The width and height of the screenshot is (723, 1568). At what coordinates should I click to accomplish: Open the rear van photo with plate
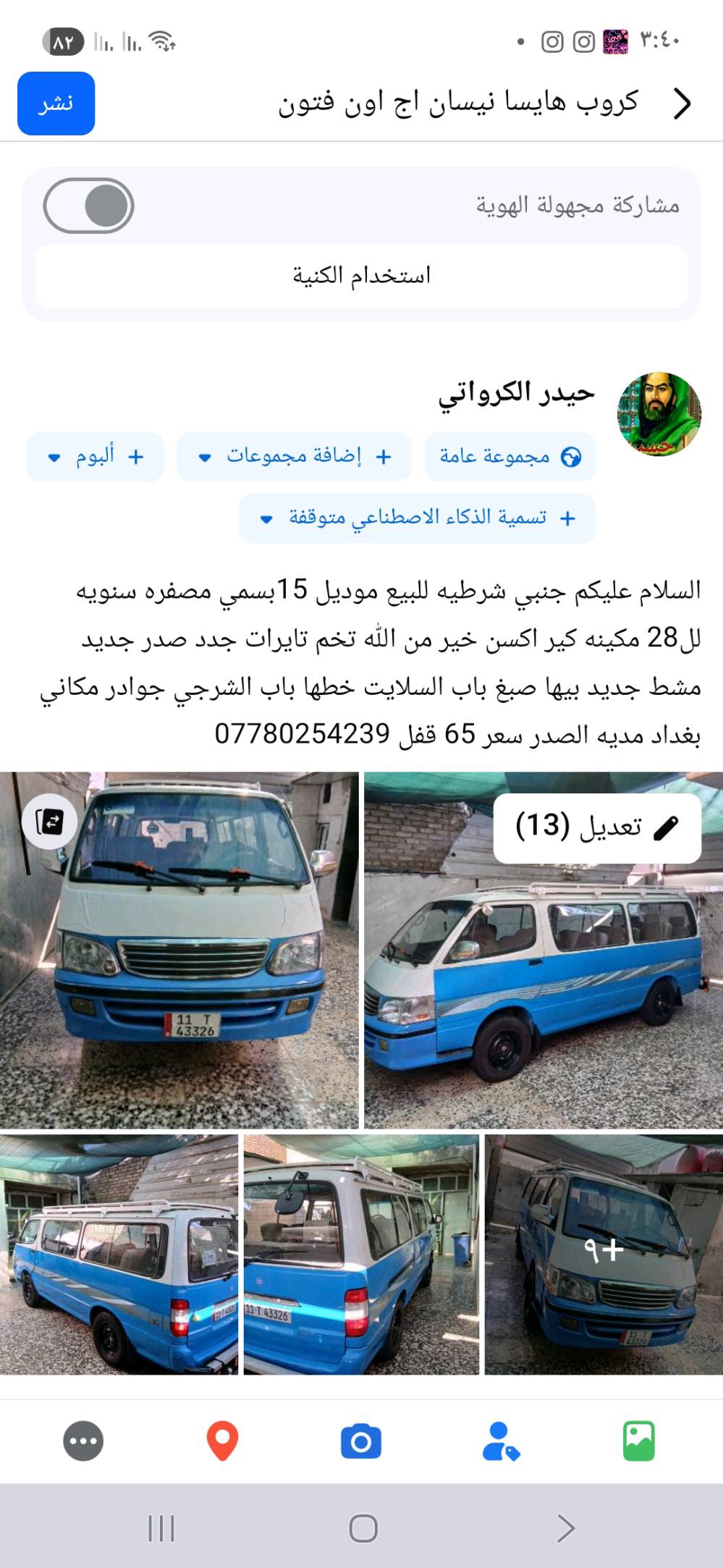click(360, 1254)
